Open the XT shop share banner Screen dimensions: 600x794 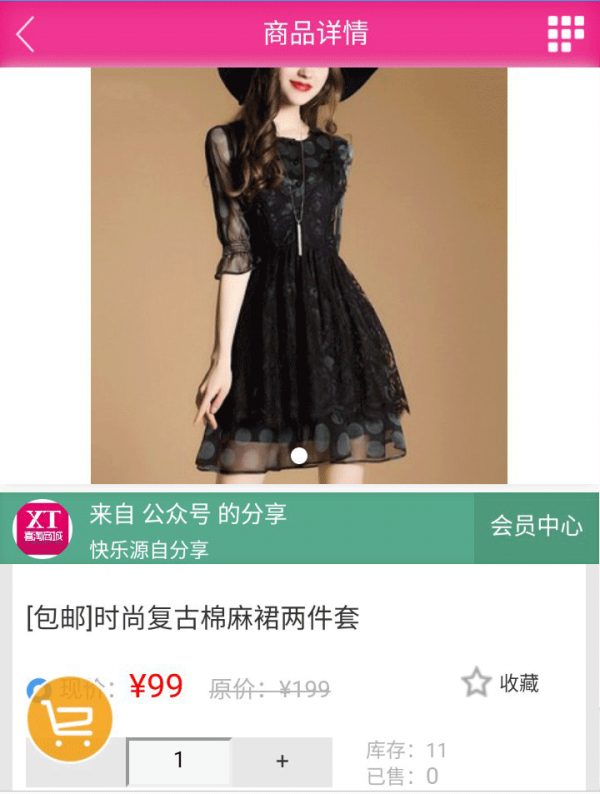[240, 528]
